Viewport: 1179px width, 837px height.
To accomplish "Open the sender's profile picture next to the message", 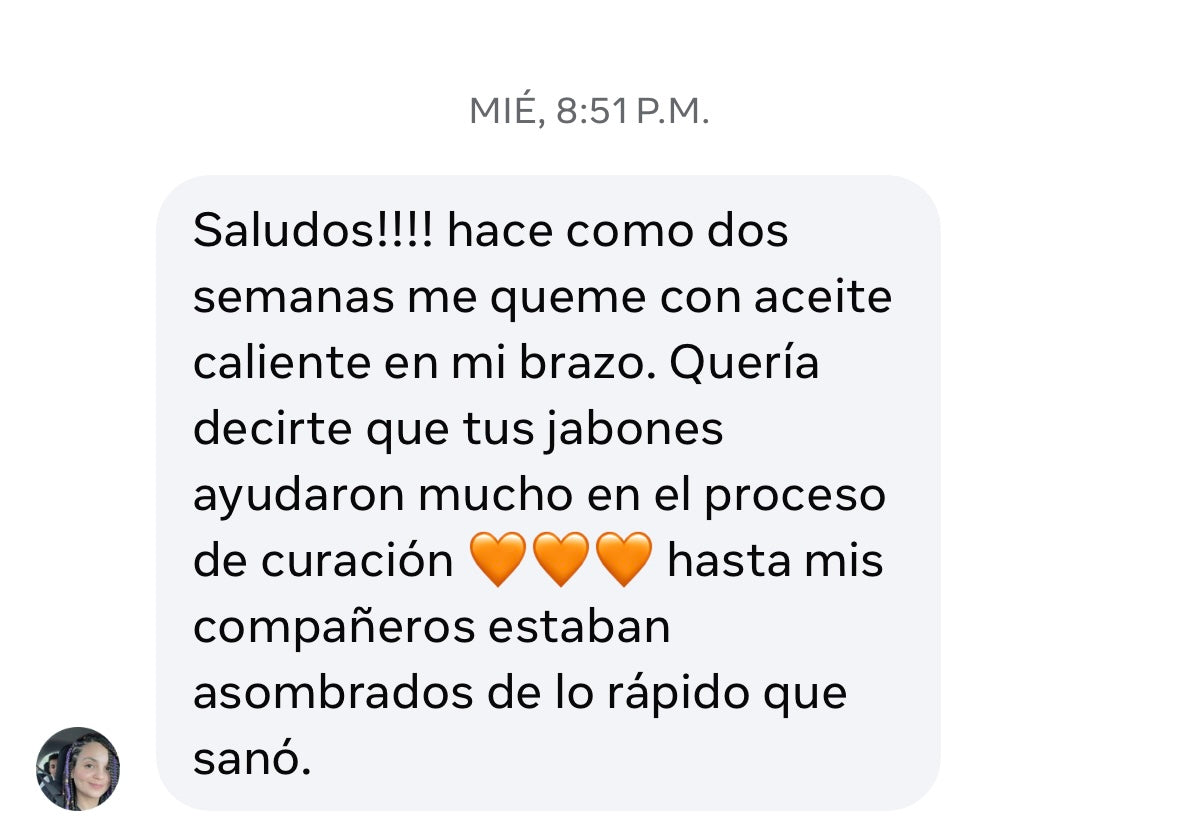I will [x=78, y=768].
